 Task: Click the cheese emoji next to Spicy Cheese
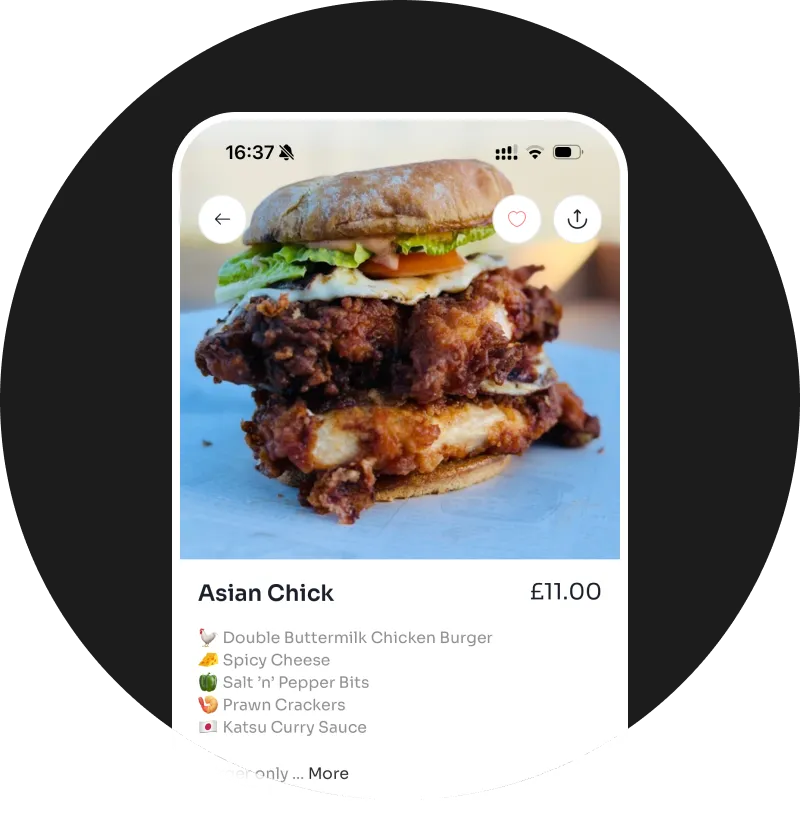click(207, 660)
